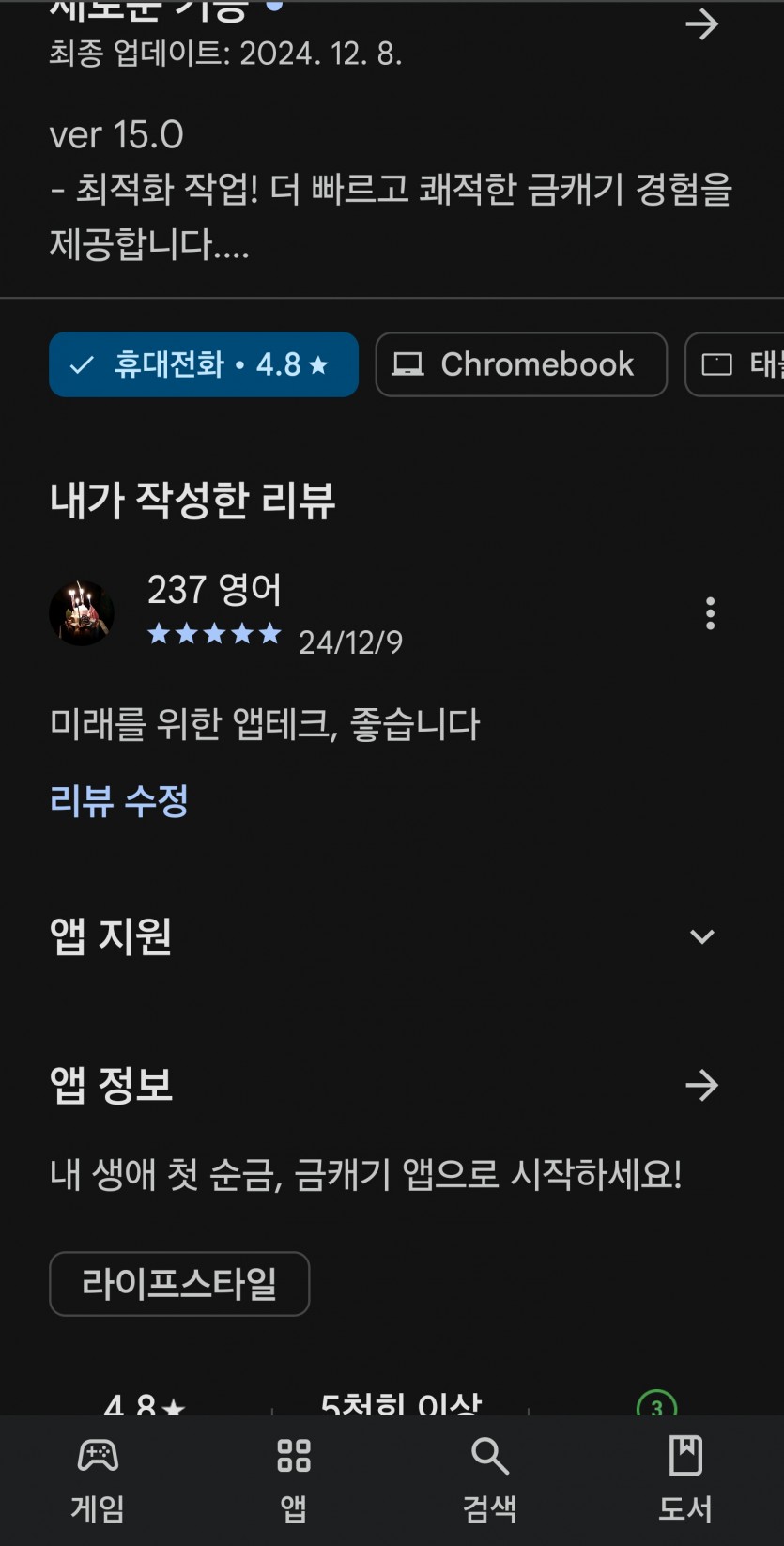The image size is (784, 1546).
Task: Switch to the 게임 tab
Action: (x=98, y=1479)
